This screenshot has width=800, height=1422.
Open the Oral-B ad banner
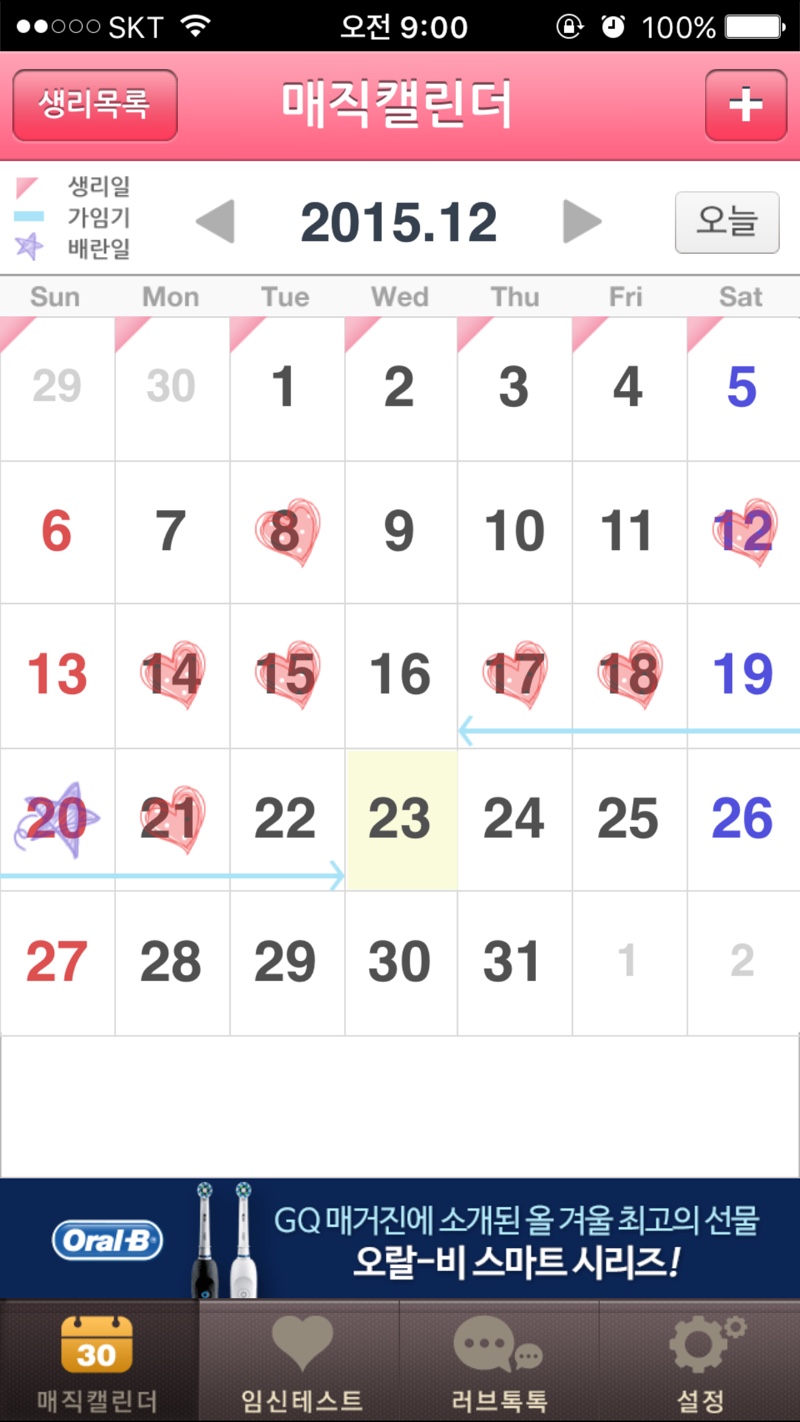pos(400,1239)
